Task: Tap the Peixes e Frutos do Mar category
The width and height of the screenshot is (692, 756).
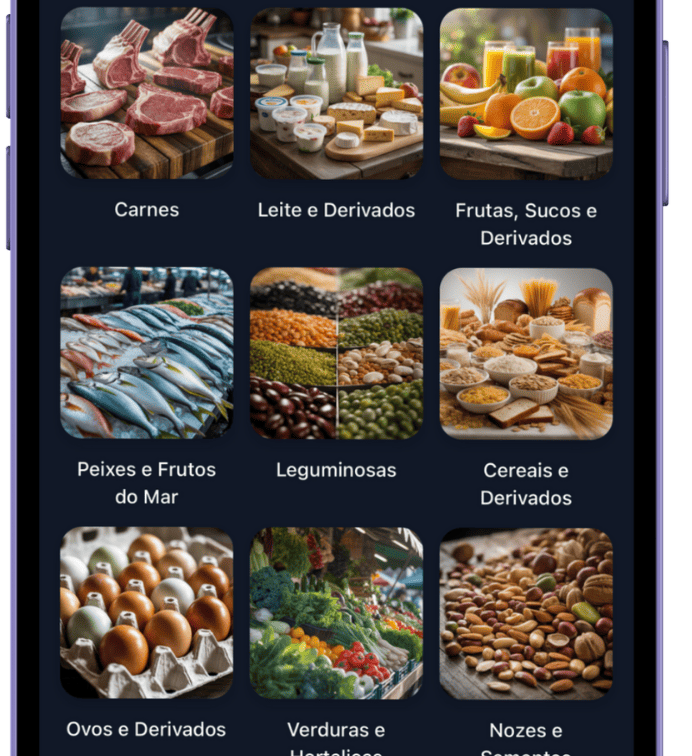Action: 147,353
